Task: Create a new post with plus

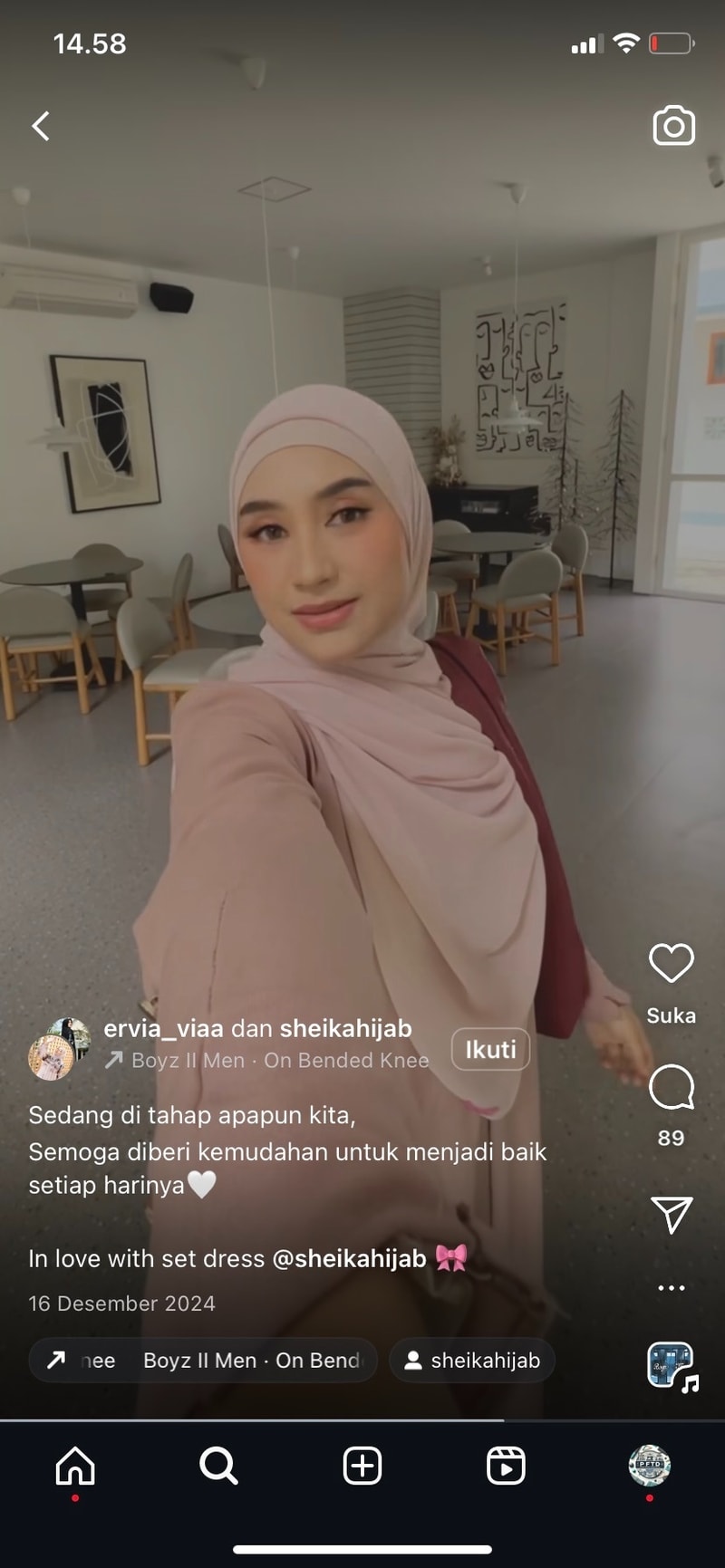Action: coord(362,1465)
